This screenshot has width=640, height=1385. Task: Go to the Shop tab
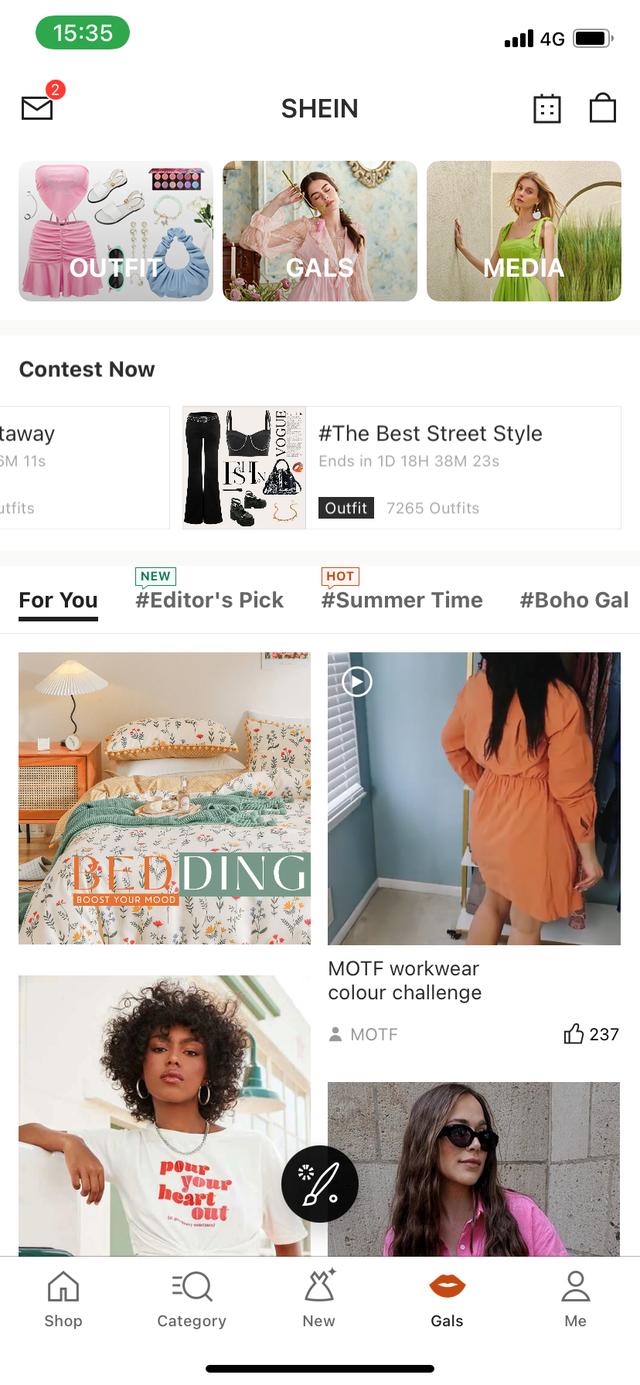[63, 1300]
